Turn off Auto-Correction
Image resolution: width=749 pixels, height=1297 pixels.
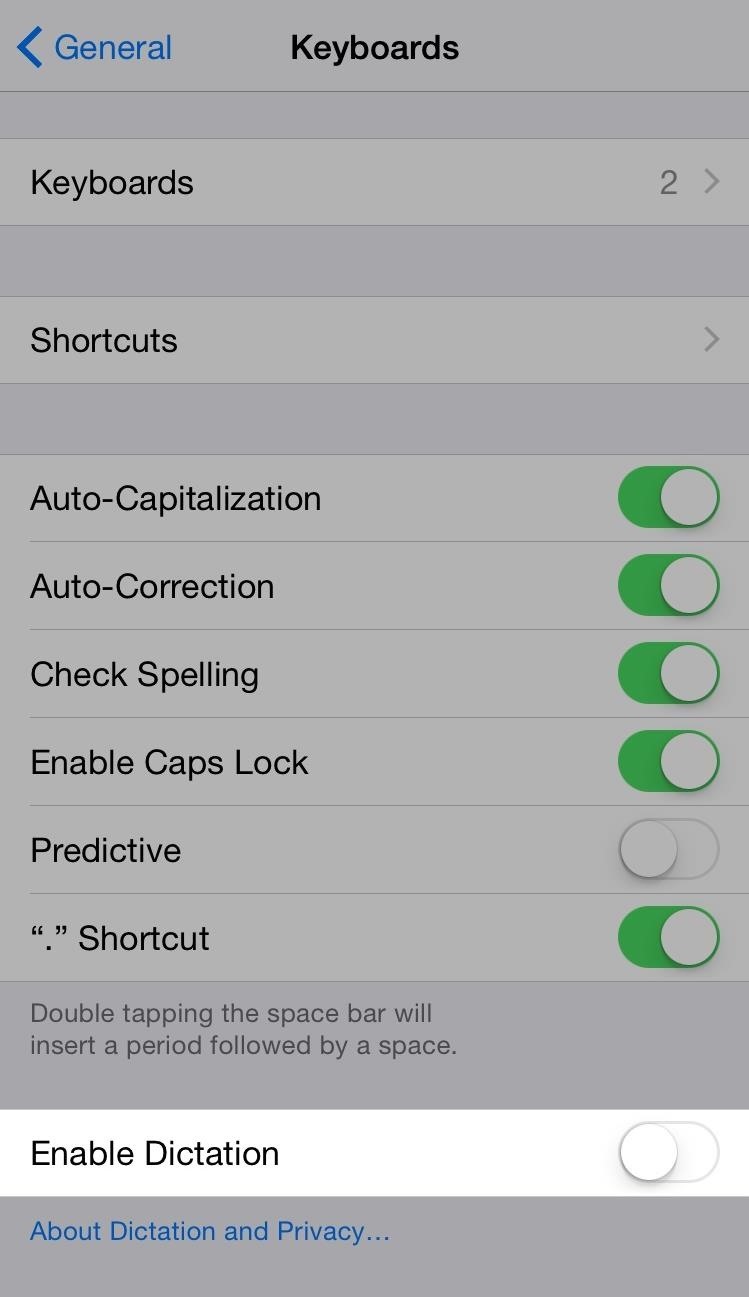tap(668, 585)
